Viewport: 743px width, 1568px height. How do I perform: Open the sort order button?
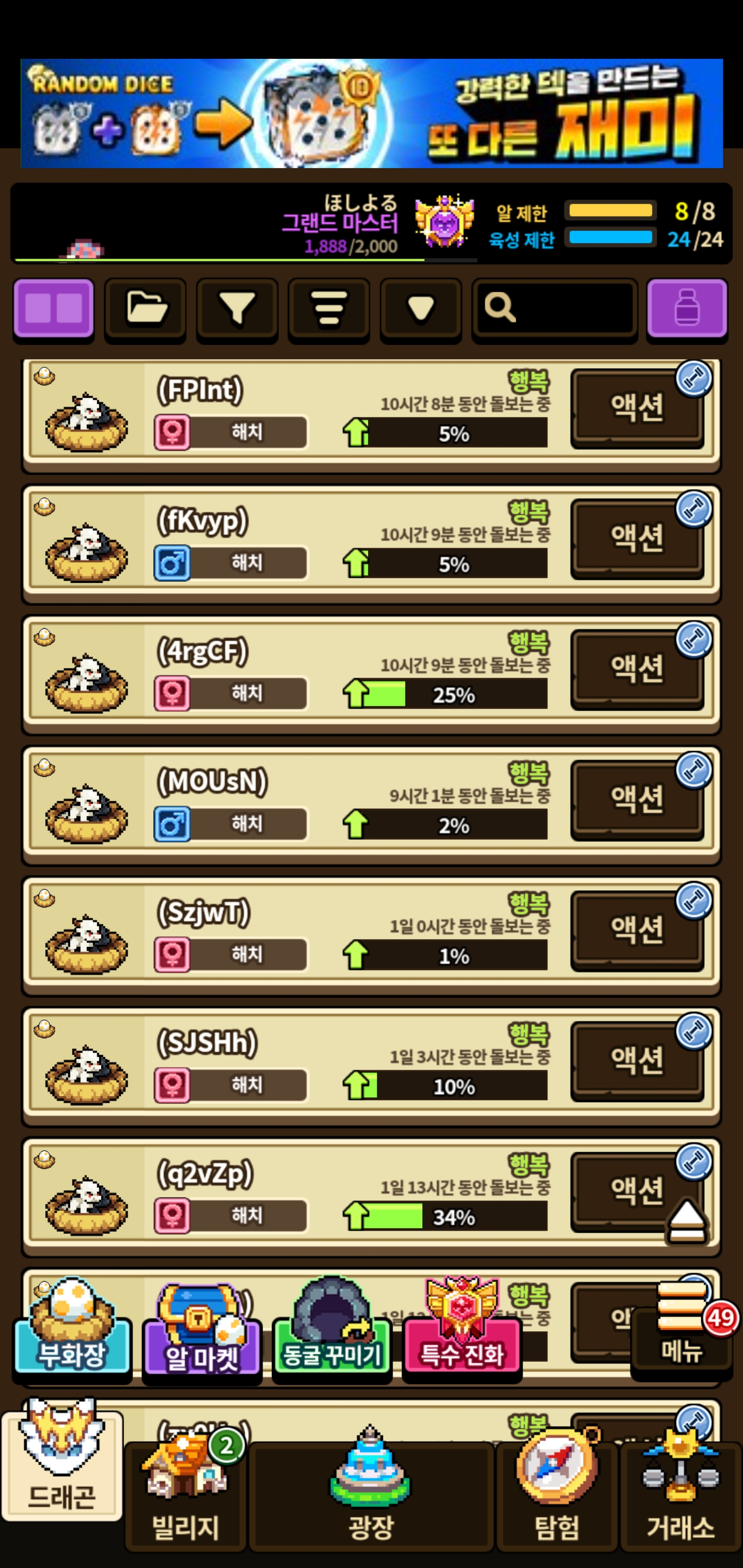click(x=329, y=308)
